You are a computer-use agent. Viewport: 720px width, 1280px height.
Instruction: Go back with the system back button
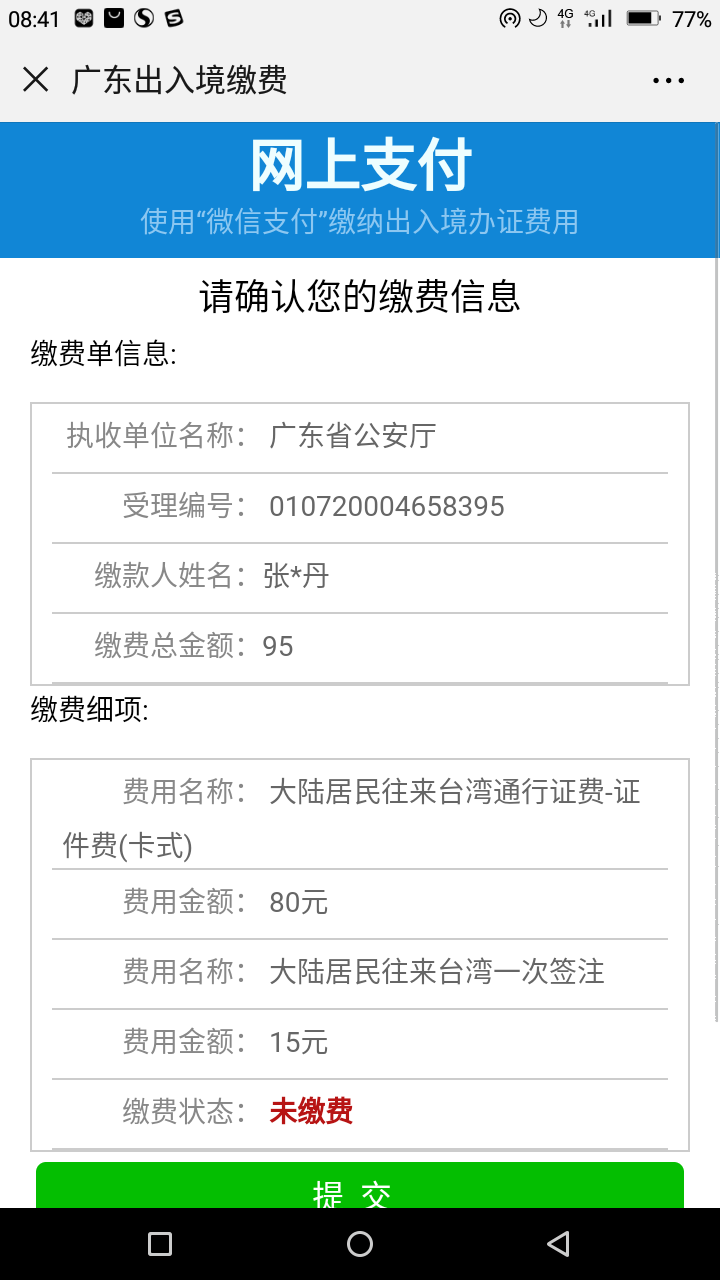tap(558, 1244)
